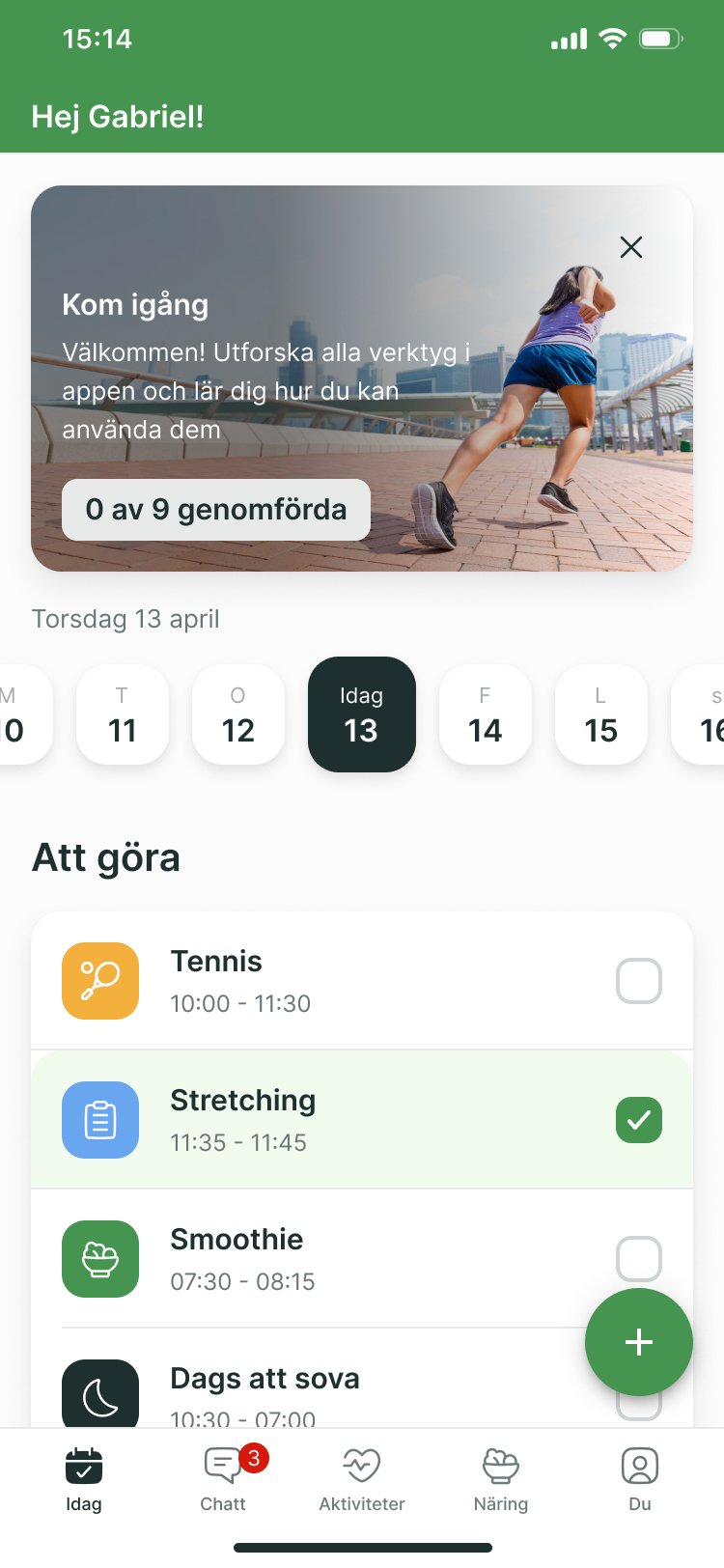This screenshot has width=724, height=1568.
Task: Switch to the Idag tab
Action: click(84, 1479)
